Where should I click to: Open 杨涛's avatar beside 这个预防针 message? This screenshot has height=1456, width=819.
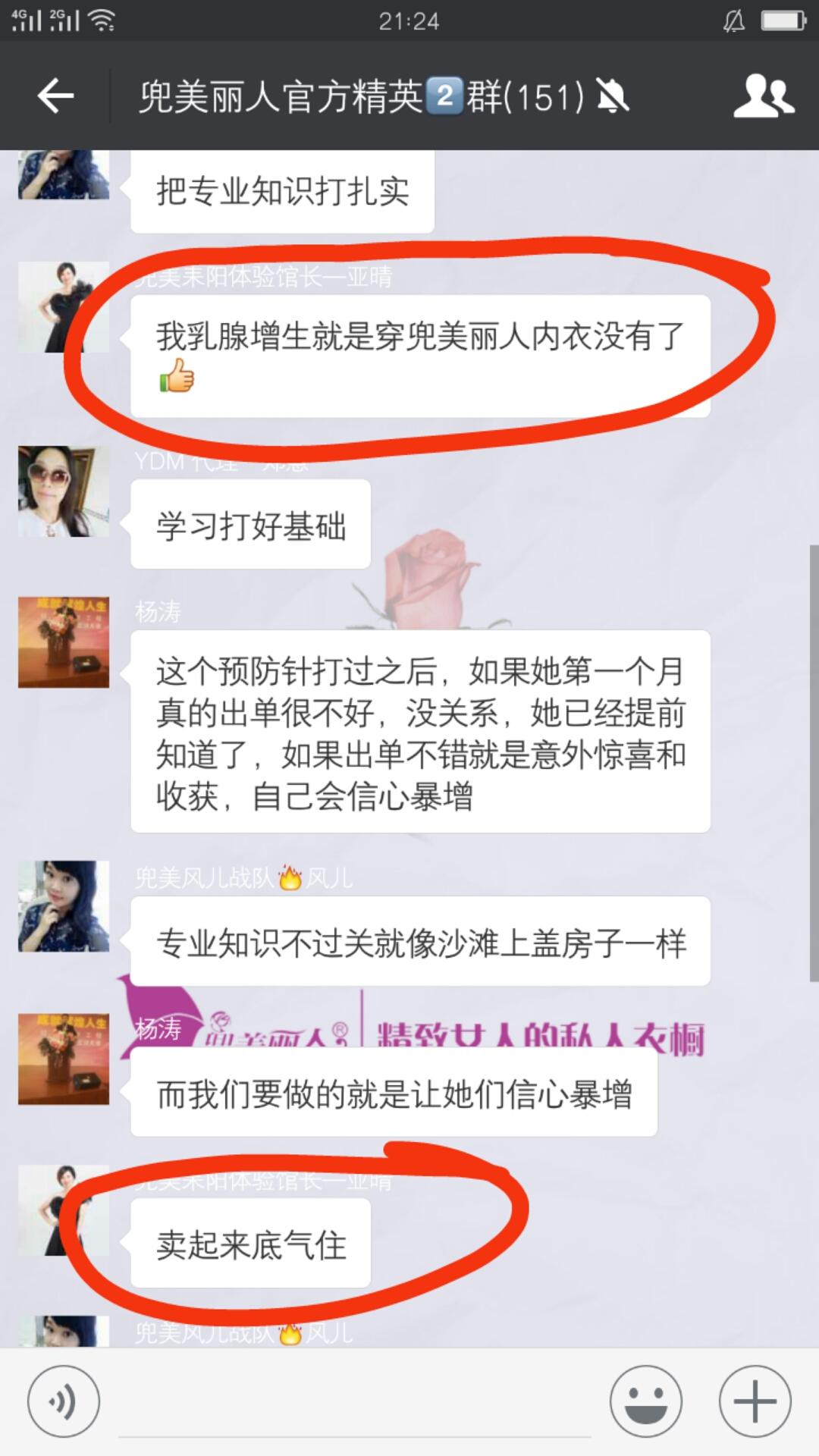[x=64, y=642]
